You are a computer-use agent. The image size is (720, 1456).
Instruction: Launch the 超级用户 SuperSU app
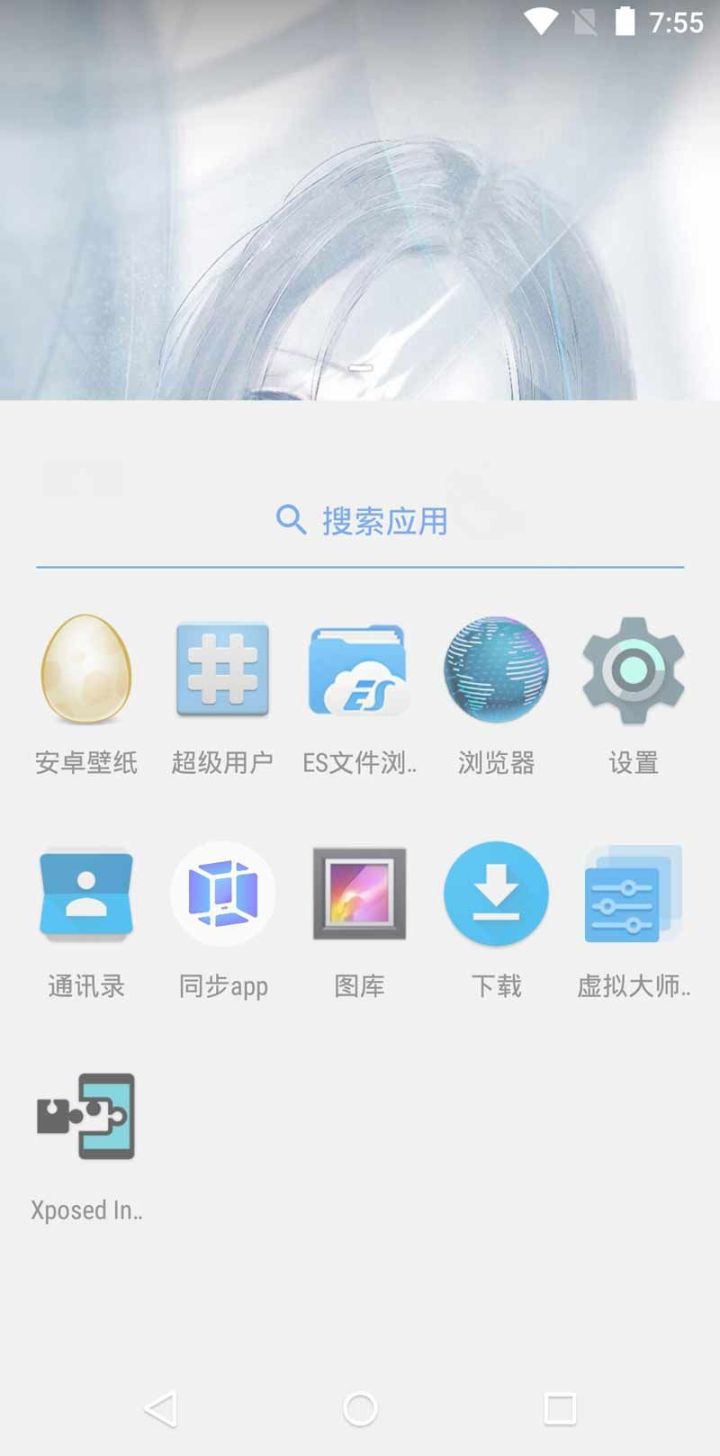[x=222, y=668]
